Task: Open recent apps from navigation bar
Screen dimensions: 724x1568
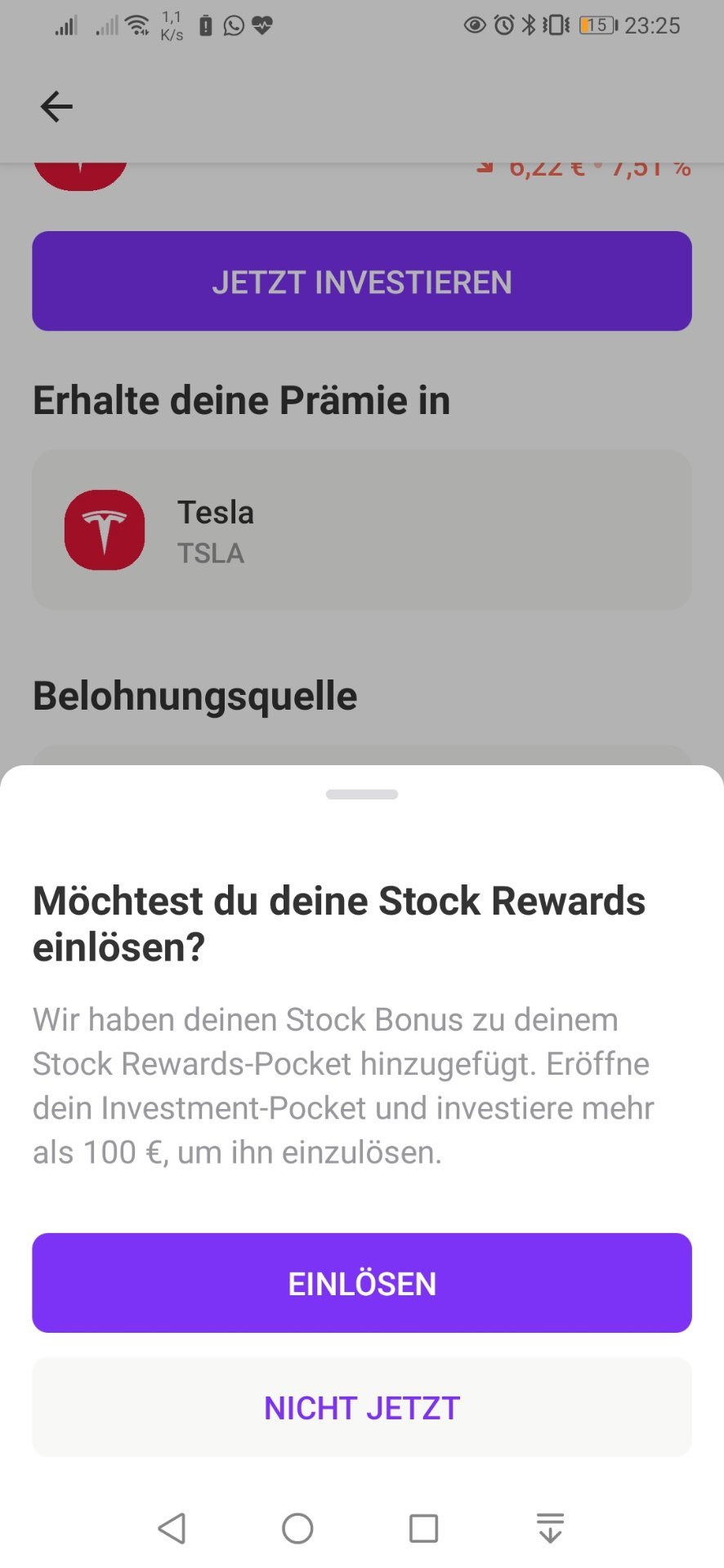Action: point(423,1528)
